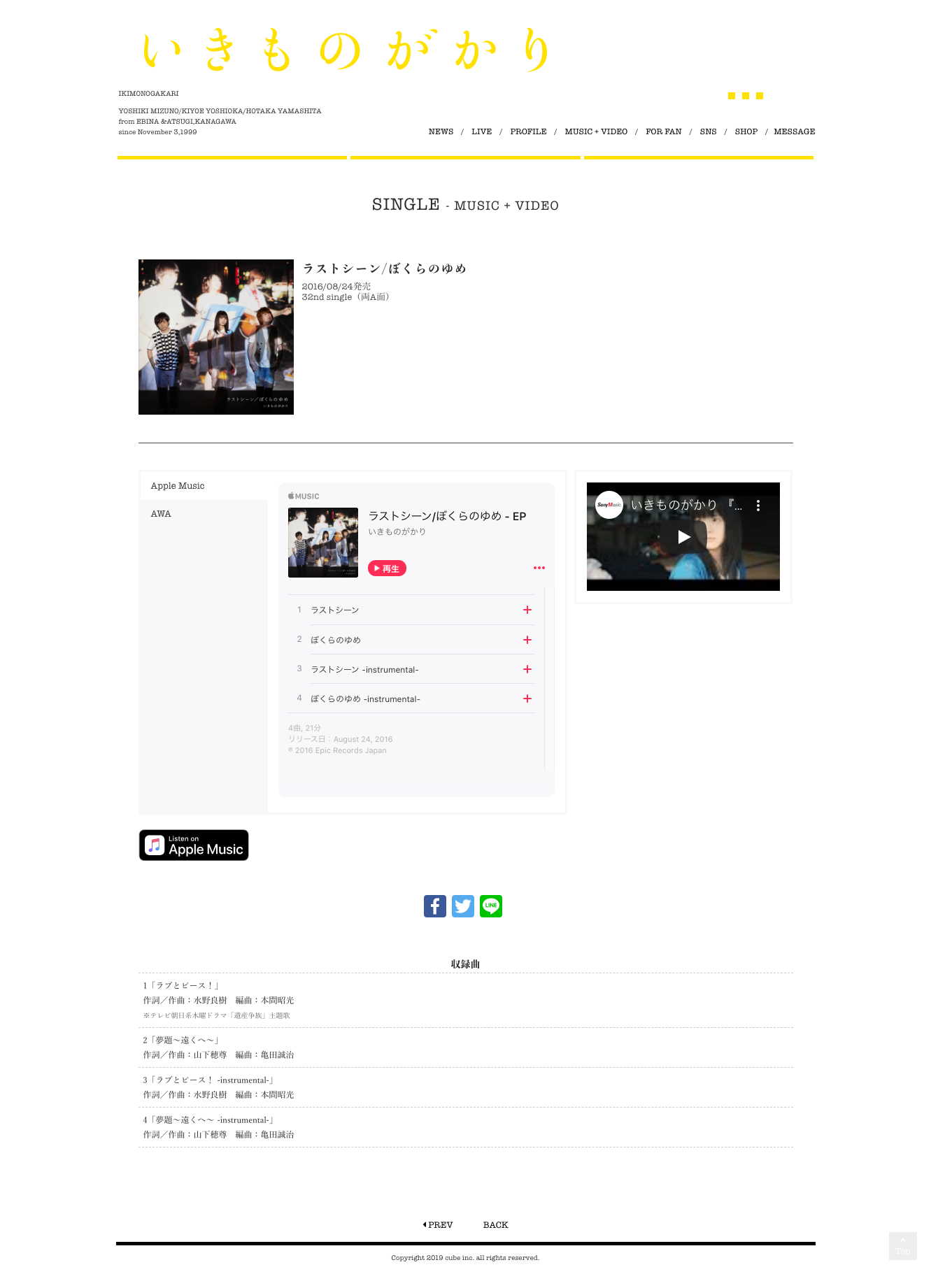Open the NEWS navigation link

[441, 131]
